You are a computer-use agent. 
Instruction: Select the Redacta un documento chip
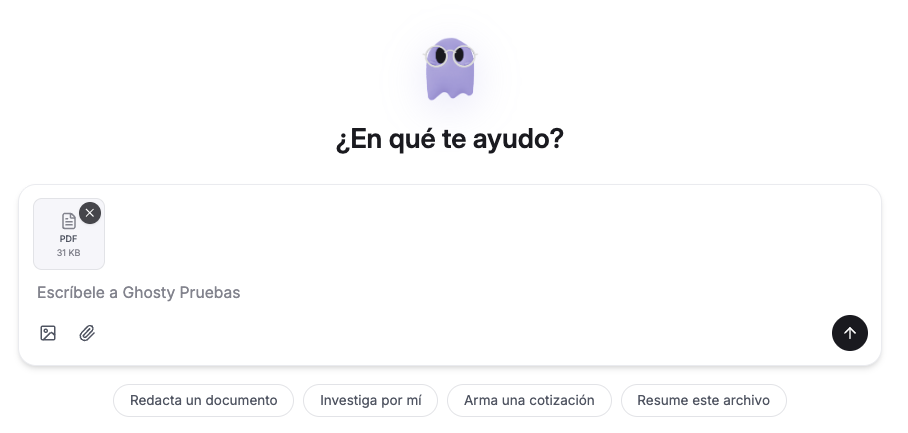pyautogui.click(x=203, y=401)
